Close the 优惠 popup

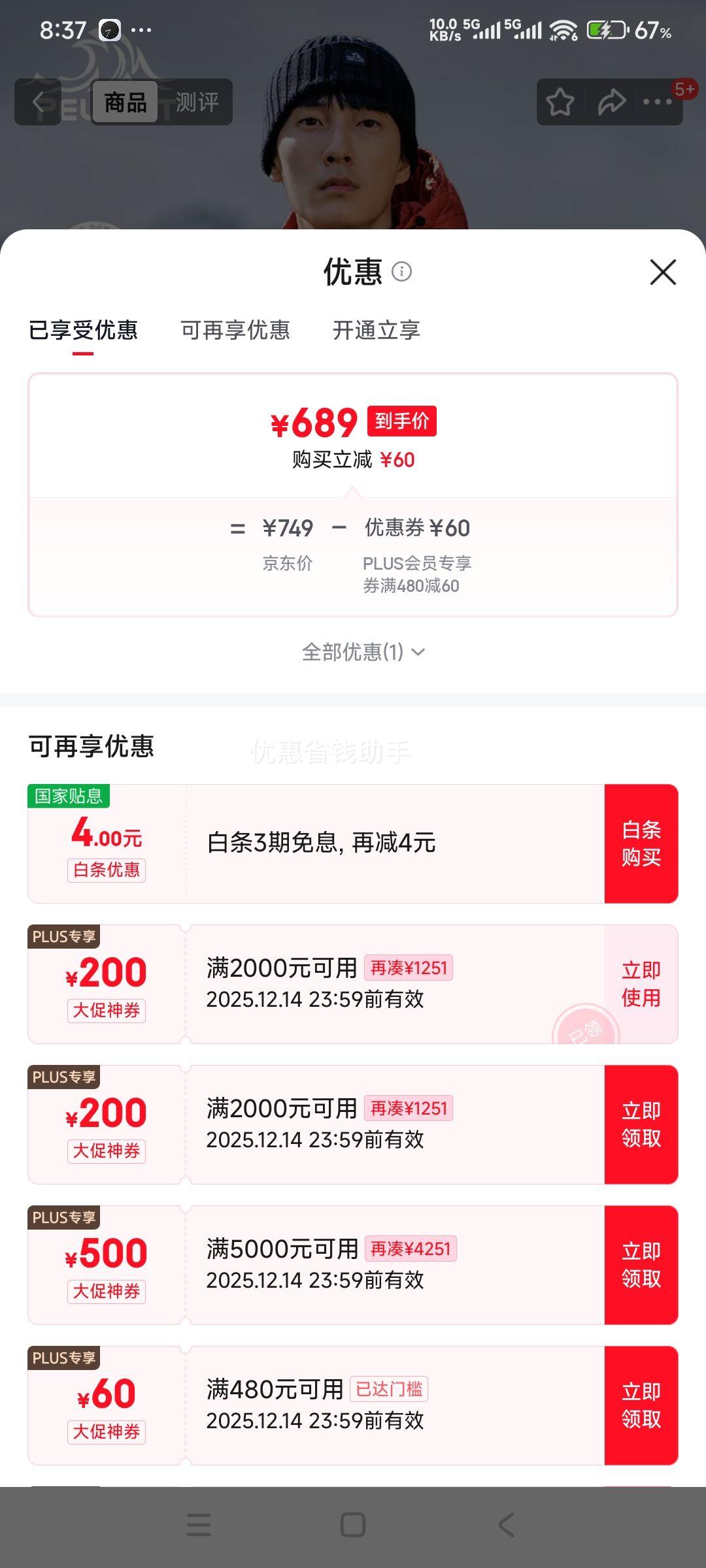point(663,273)
